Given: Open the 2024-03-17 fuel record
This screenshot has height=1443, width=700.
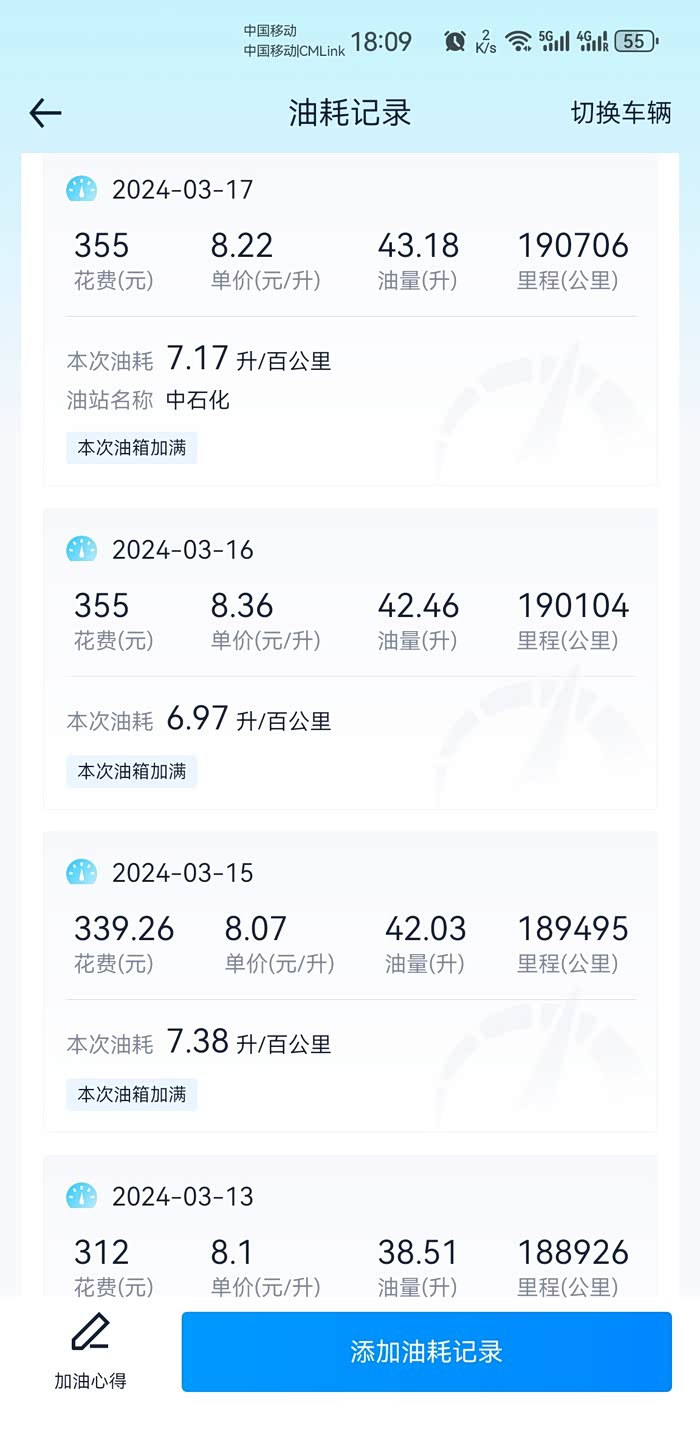Looking at the screenshot, I should tap(350, 321).
